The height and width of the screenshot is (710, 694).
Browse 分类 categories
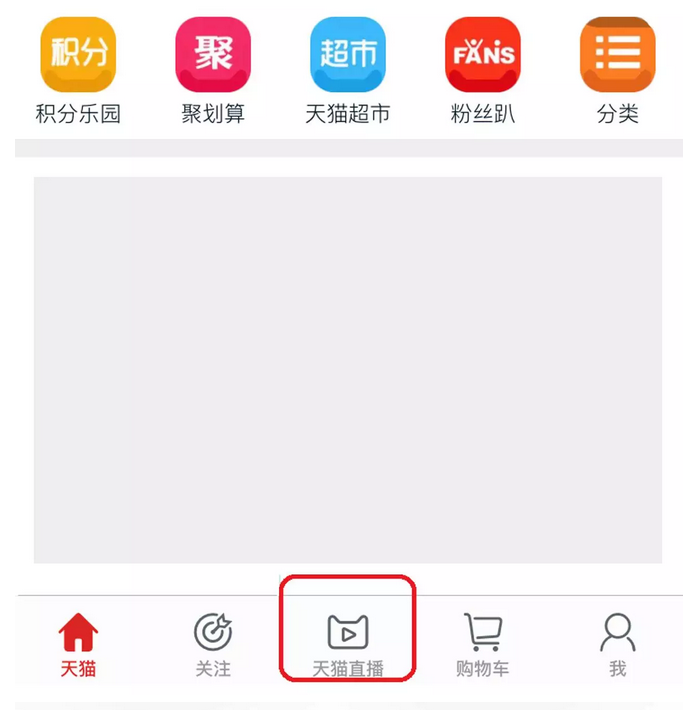pos(617,54)
